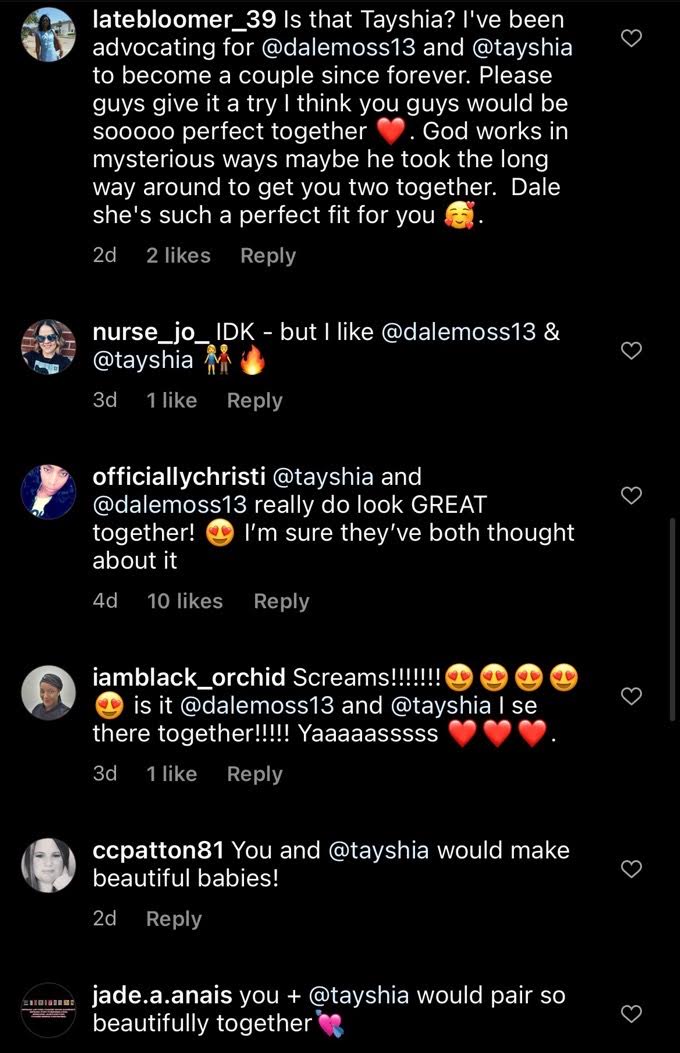Open nurse_jo_'s profile avatar
Image resolution: width=680 pixels, height=1053 pixels.
48,347
